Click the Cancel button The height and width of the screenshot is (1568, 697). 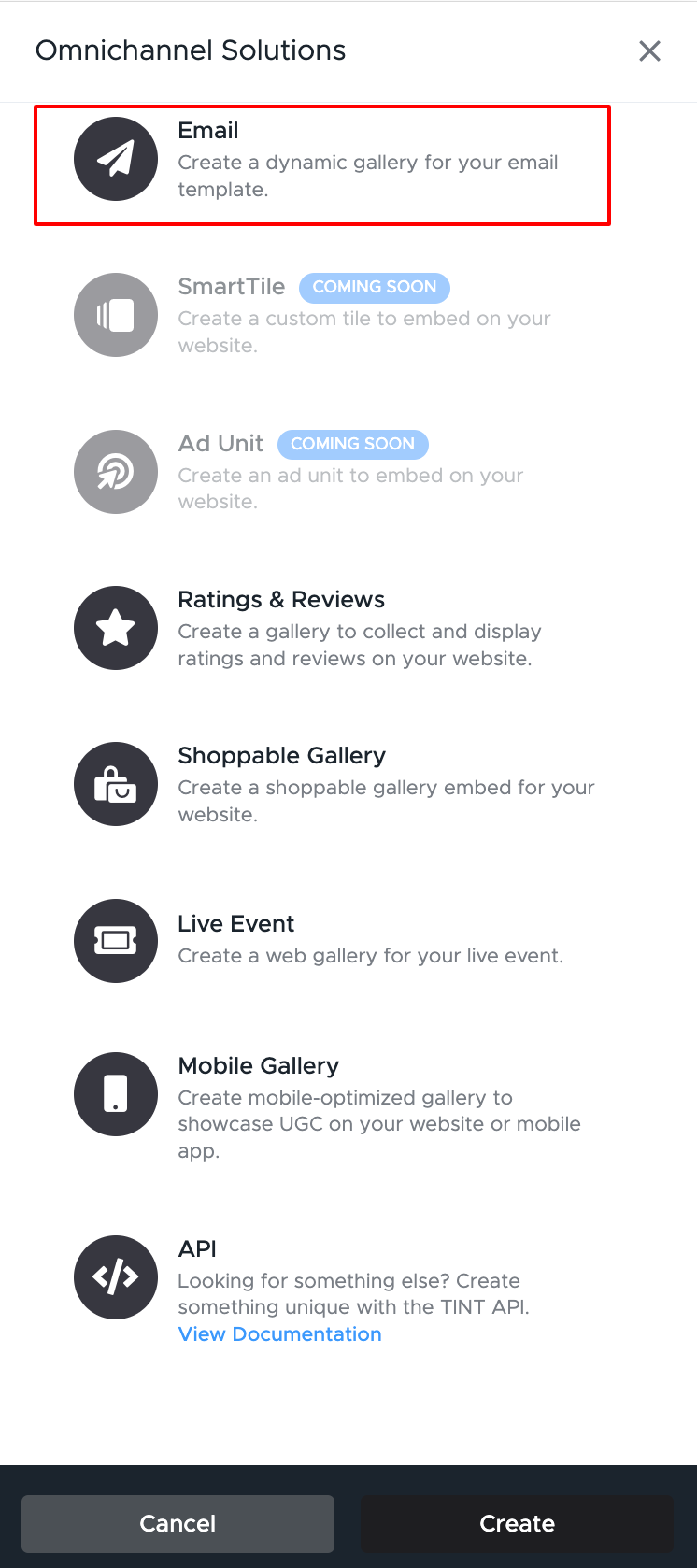[x=178, y=1523]
